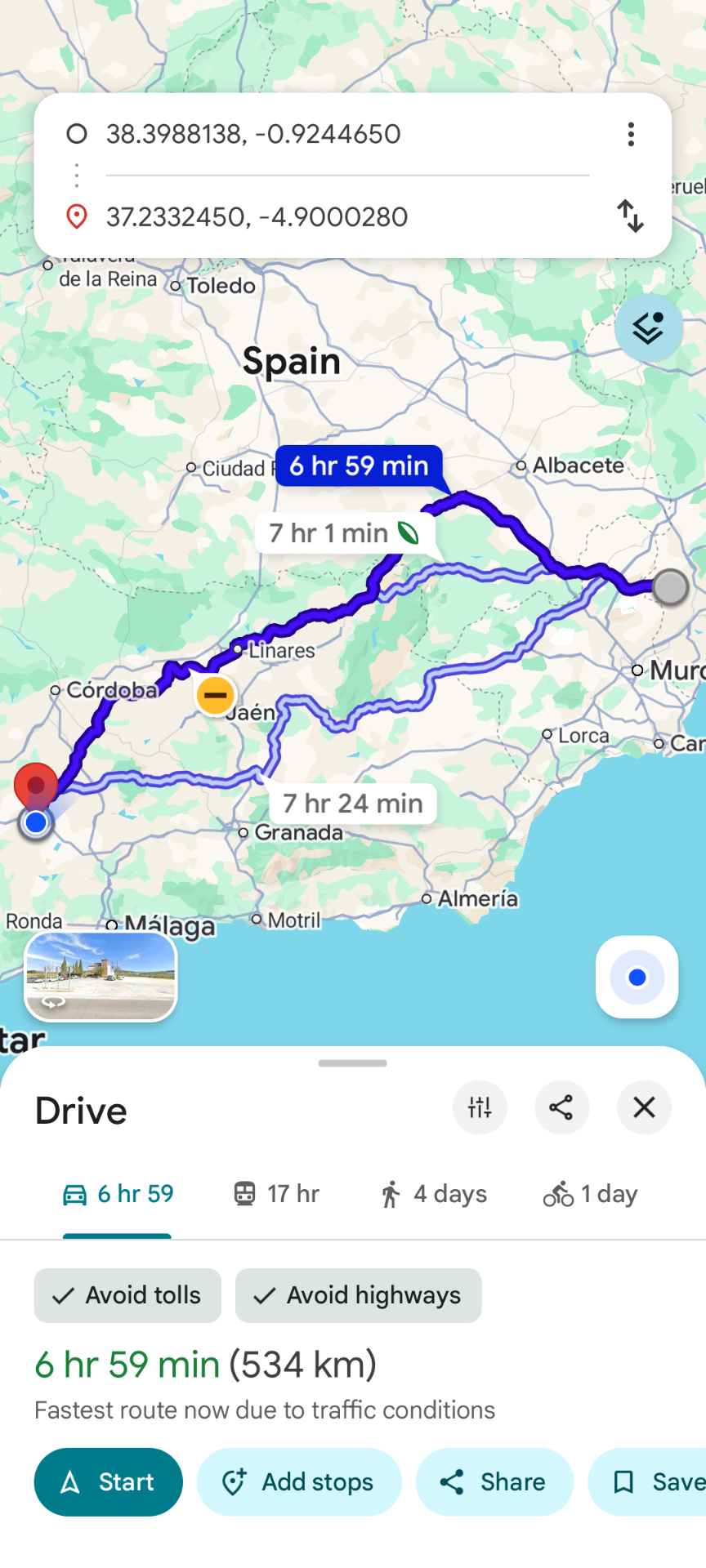706x1568 pixels.
Task: Switch to the 17 hr transit tab
Action: [x=276, y=1194]
